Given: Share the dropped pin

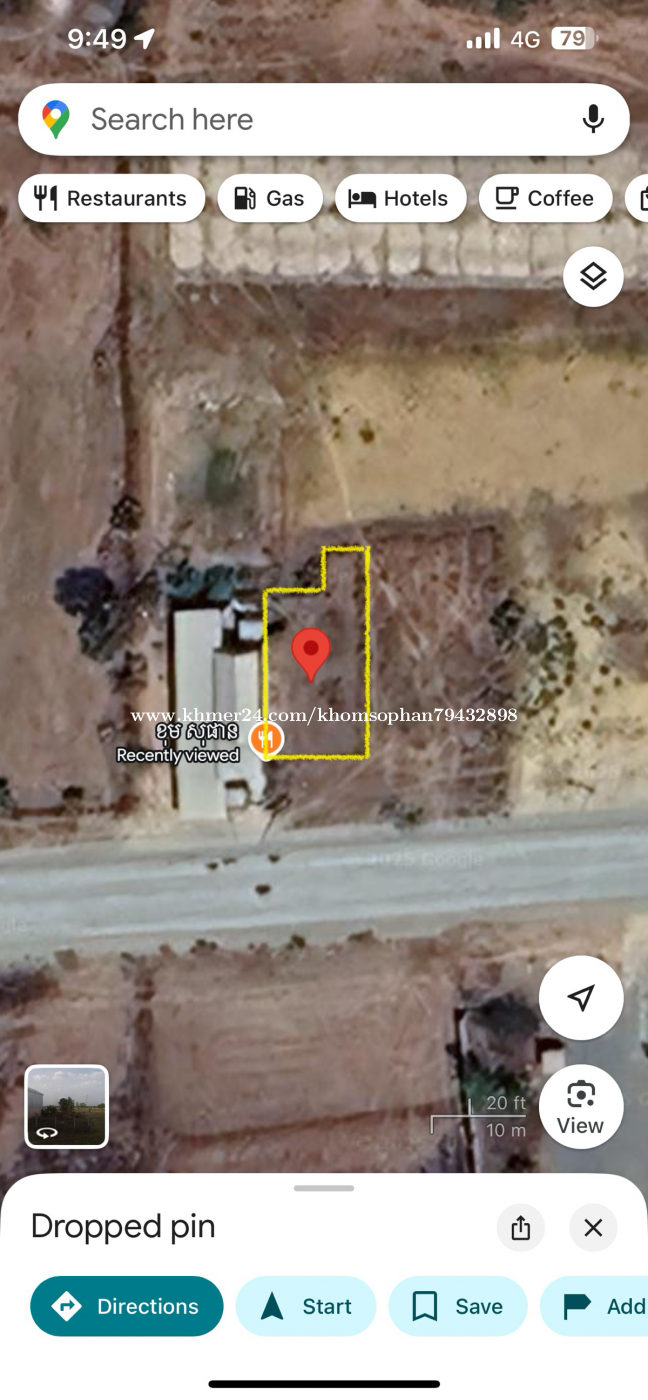Looking at the screenshot, I should 521,1228.
